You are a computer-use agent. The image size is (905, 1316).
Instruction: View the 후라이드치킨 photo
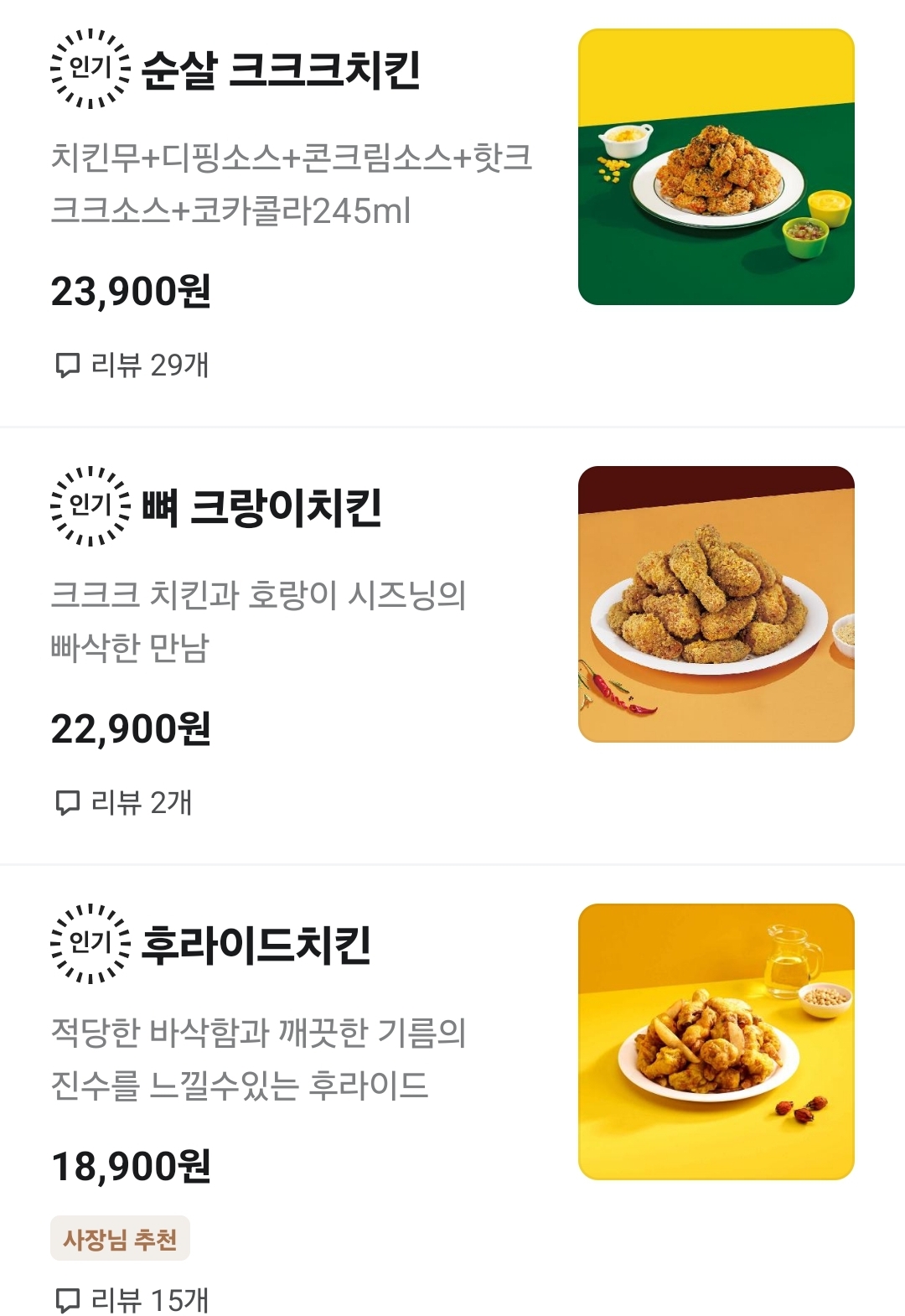point(716,1042)
